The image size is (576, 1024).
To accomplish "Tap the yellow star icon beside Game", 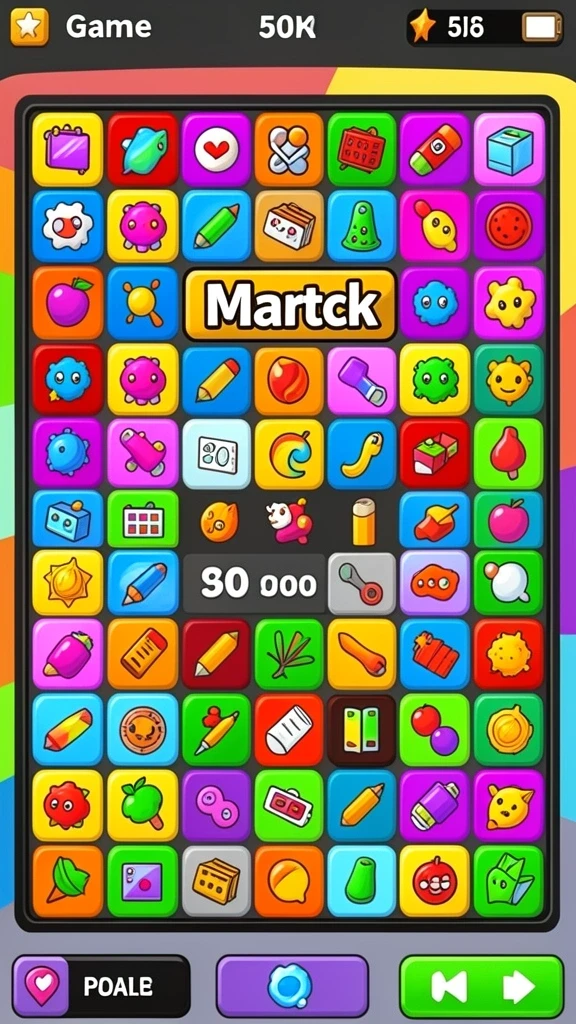I will 29,27.
